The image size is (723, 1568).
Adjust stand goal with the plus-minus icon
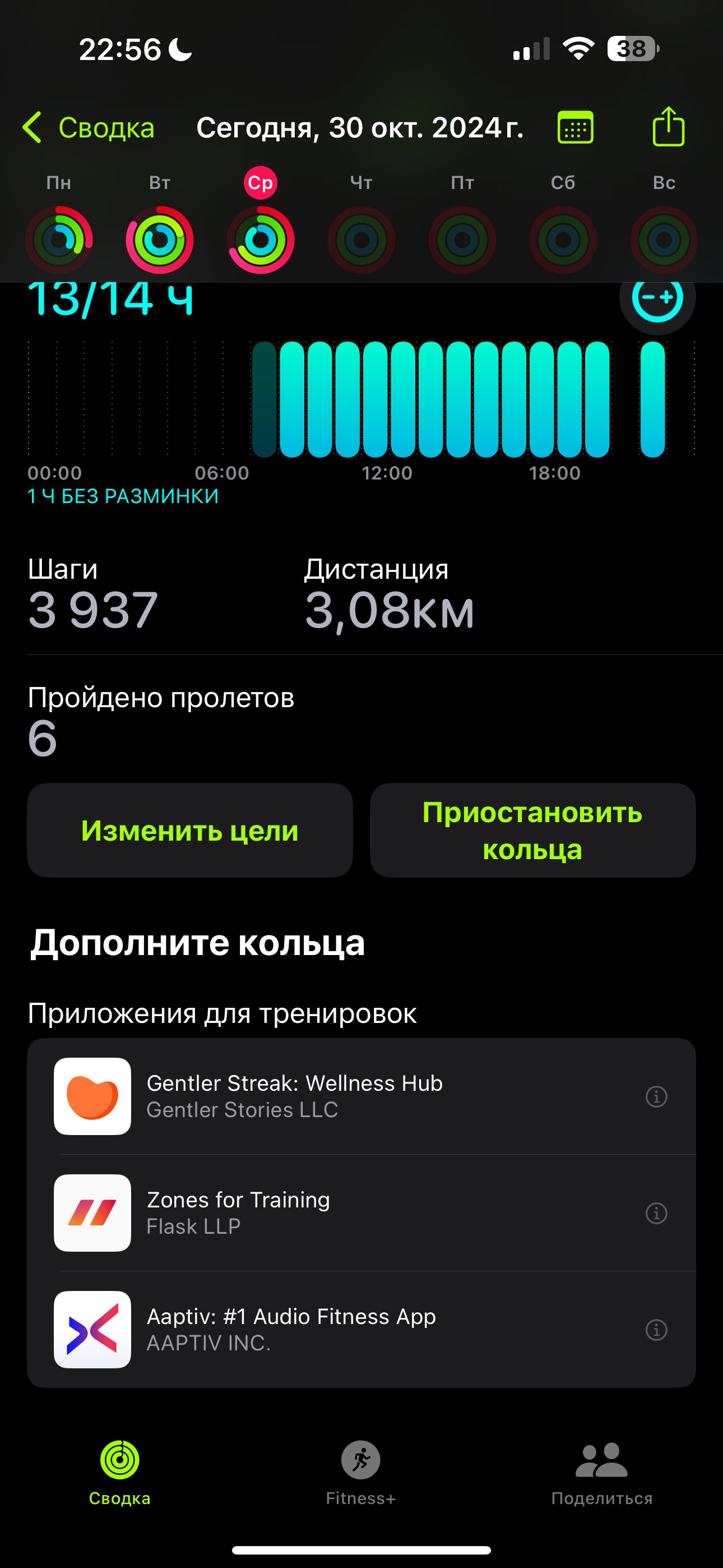[657, 298]
